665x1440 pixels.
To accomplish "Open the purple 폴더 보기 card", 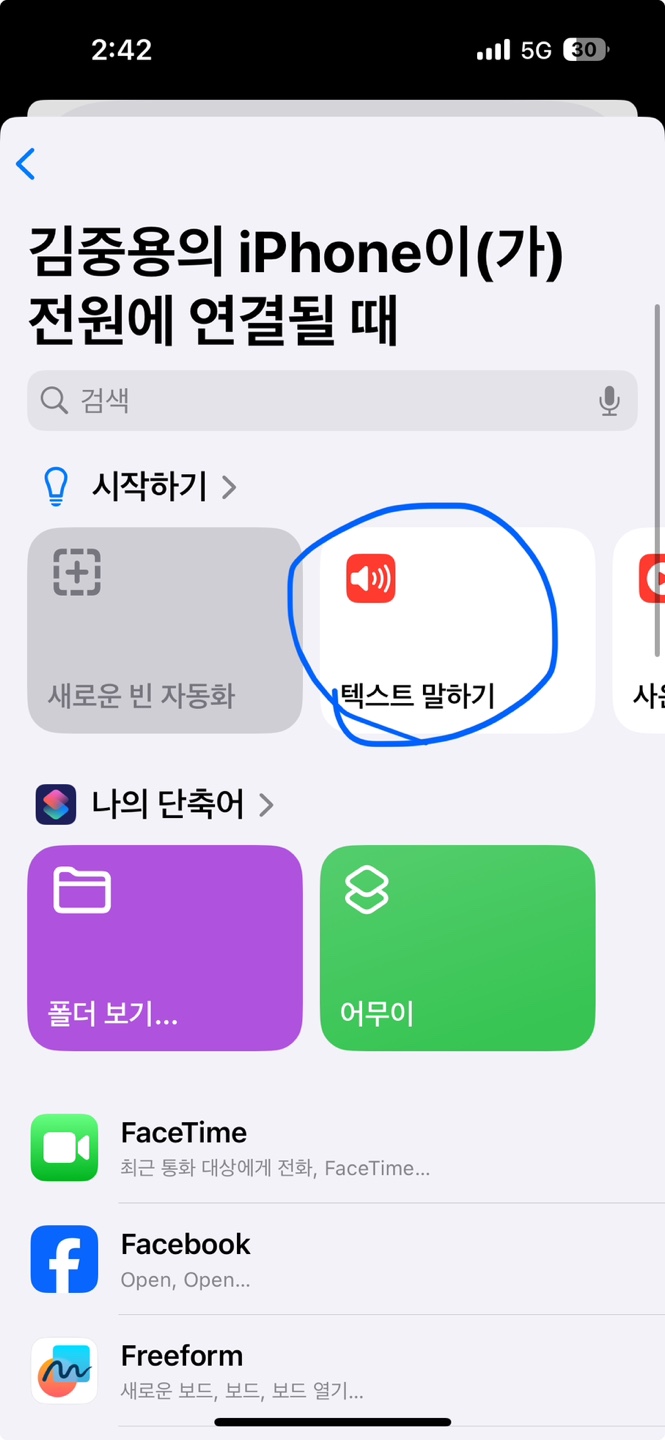I will pyautogui.click(x=165, y=948).
